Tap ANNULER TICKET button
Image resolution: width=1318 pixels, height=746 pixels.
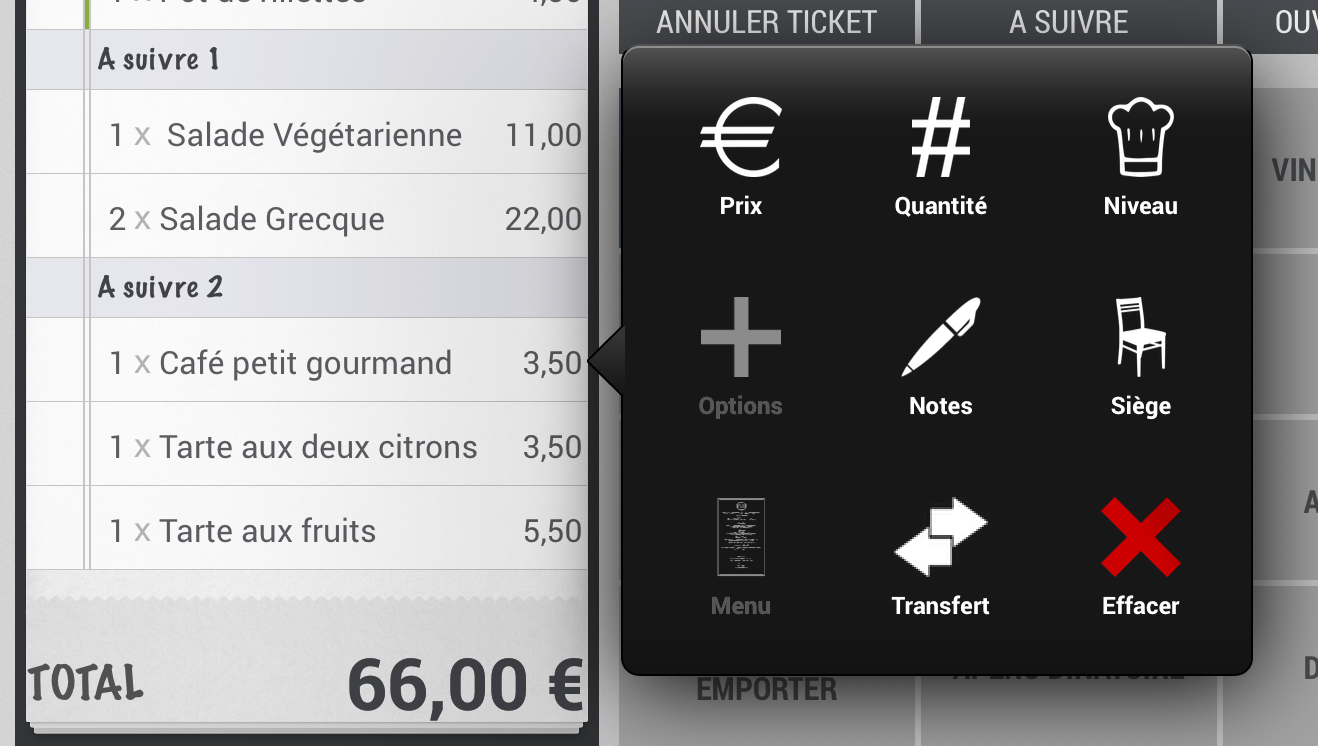click(766, 22)
